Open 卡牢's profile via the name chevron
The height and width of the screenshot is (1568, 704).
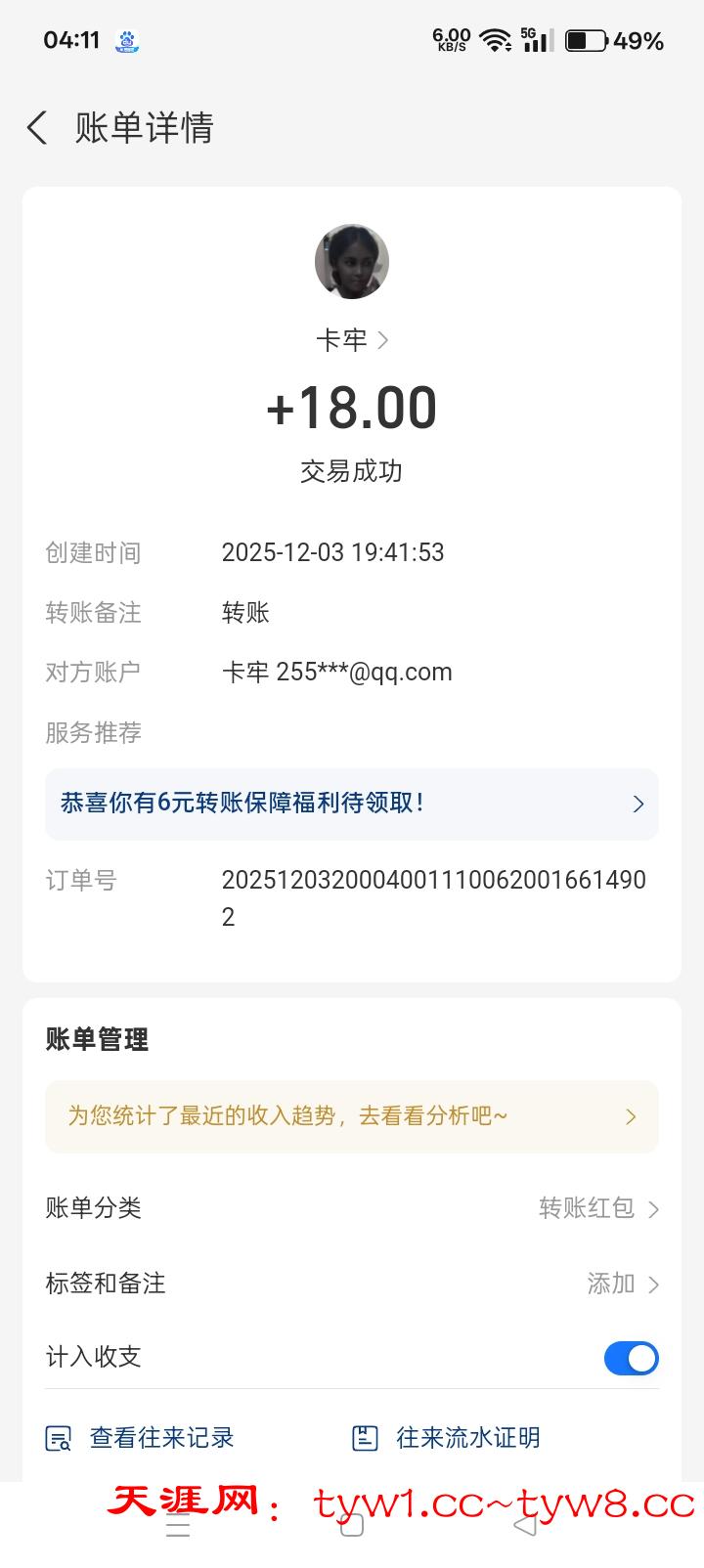381,340
